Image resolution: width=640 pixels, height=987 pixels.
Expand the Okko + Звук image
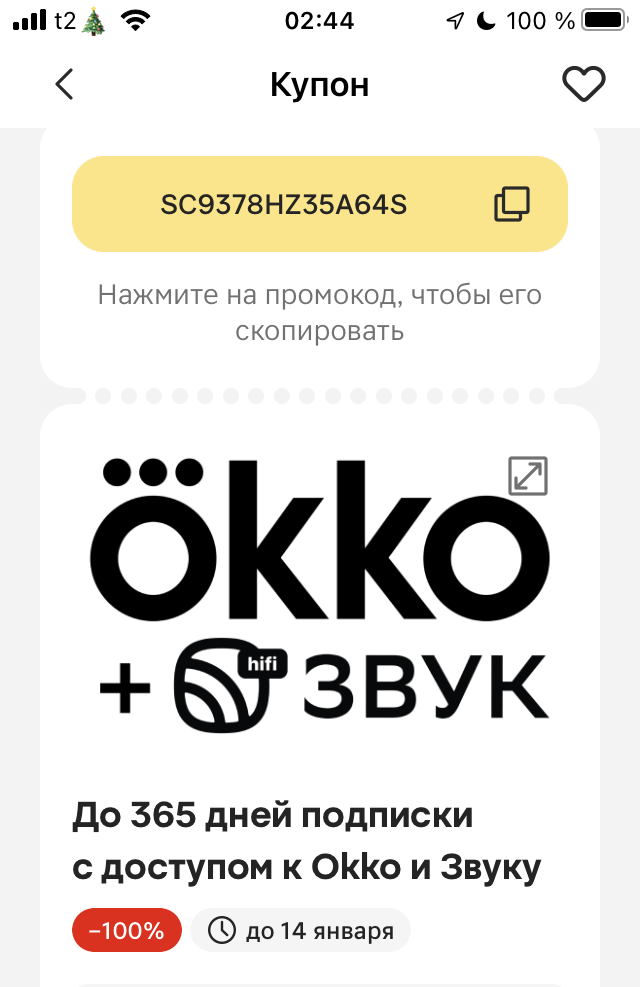click(527, 476)
